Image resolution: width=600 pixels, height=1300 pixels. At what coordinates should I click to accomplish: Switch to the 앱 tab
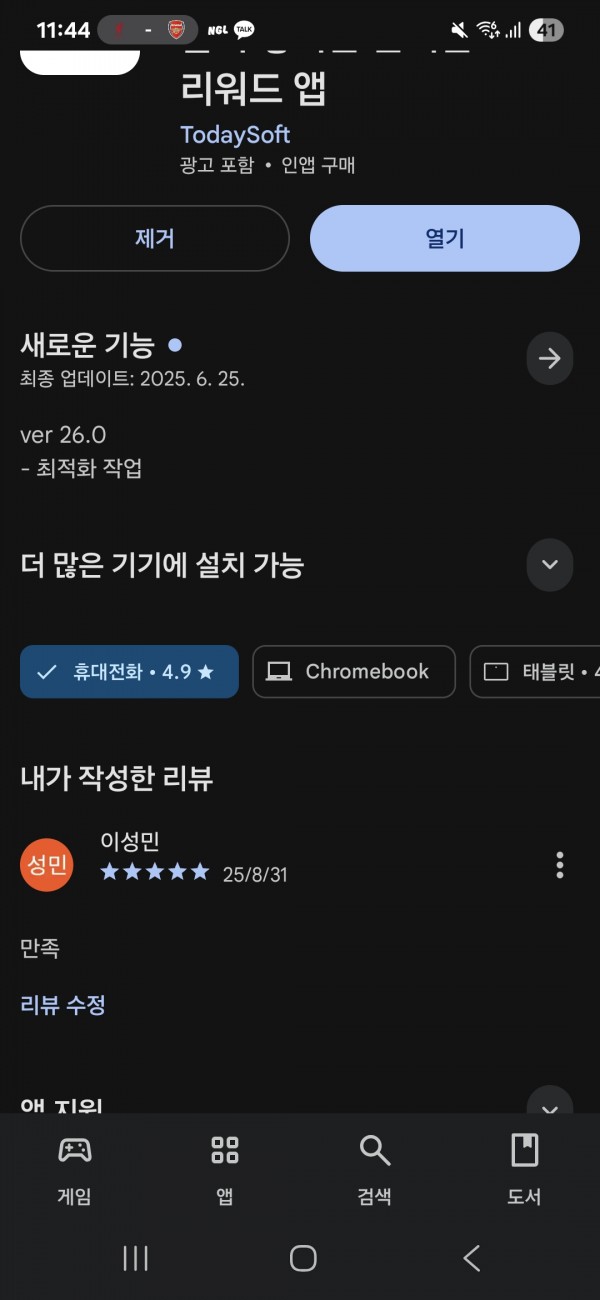(225, 1168)
